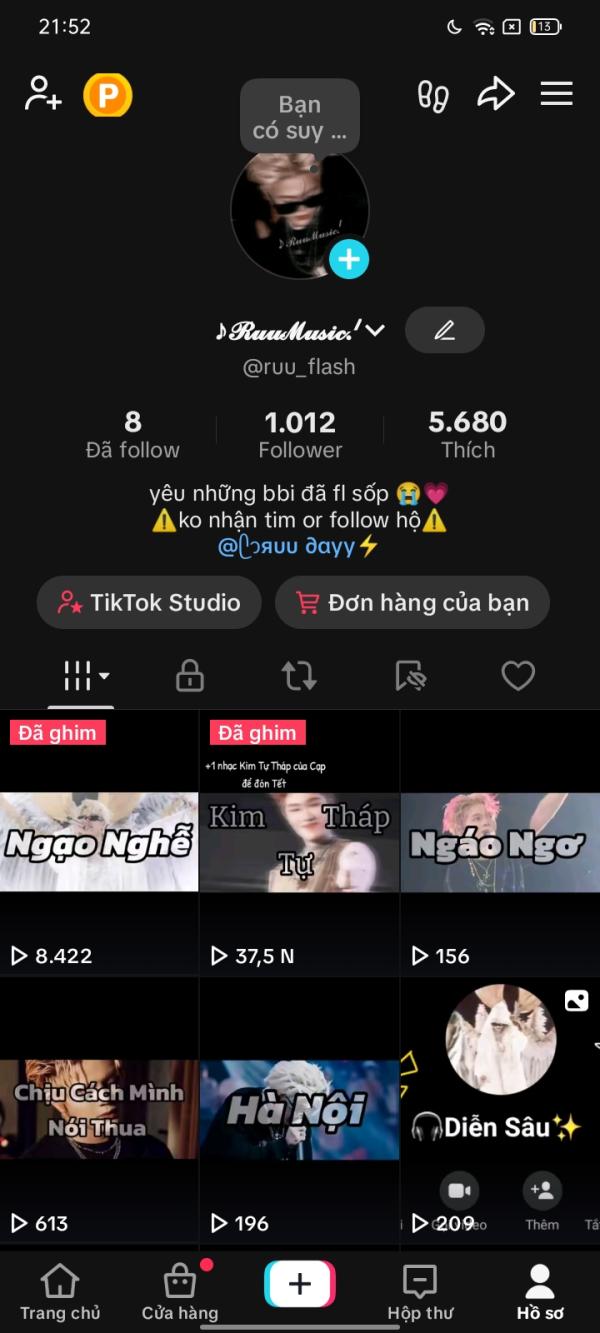Tap the plus badge on the avatar
Viewport: 600px width, 1333px height.
click(x=349, y=259)
